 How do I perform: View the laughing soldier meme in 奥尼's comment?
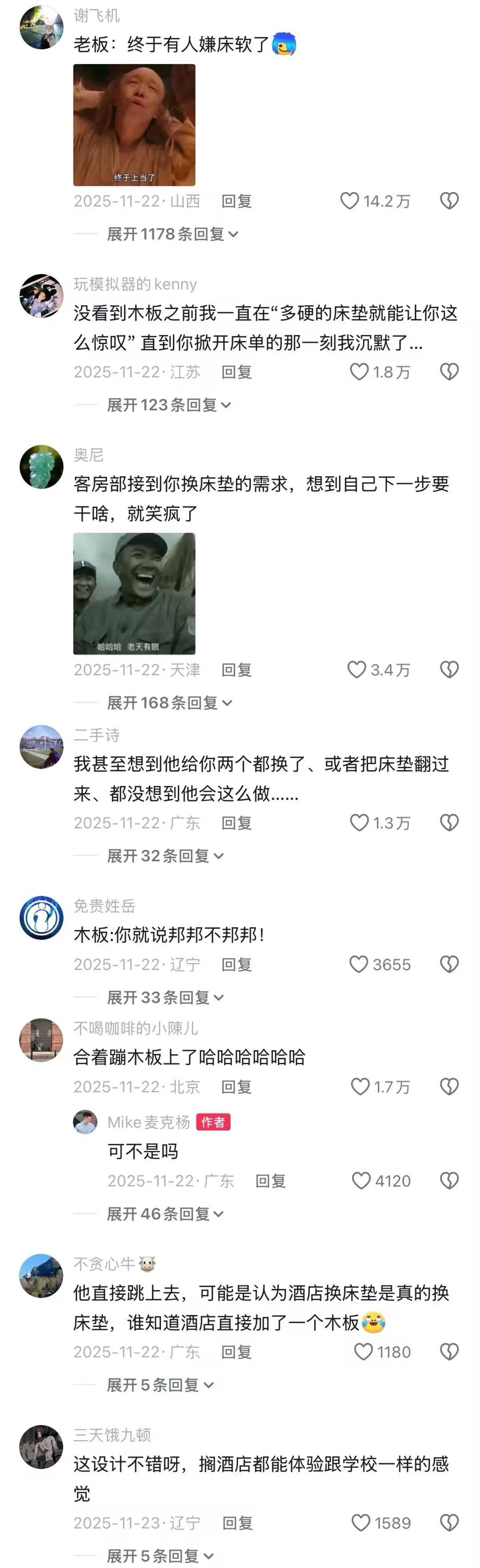(x=134, y=593)
